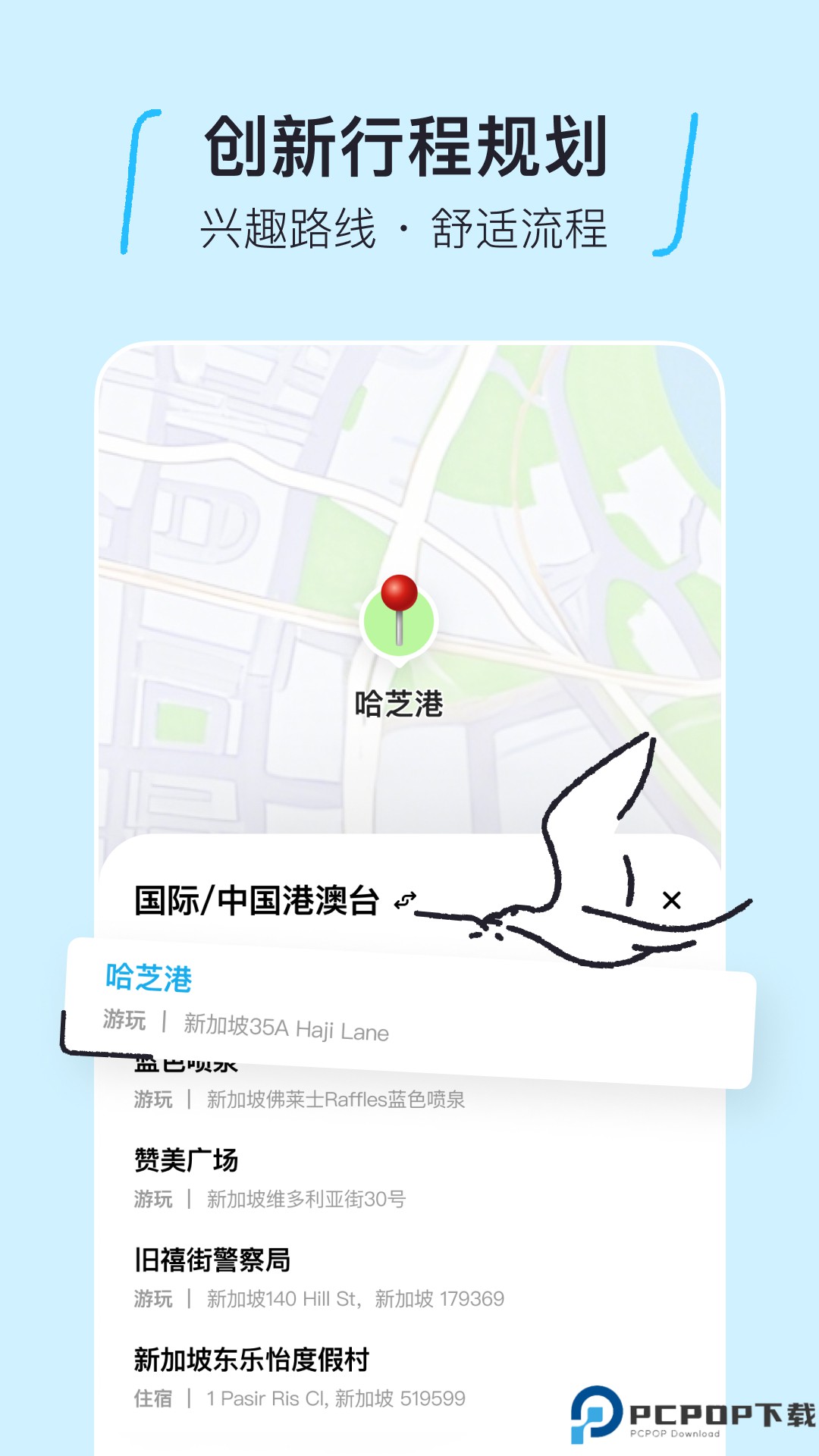Close the location suggestions panel with the X
Screen dimensions: 819x1456
(671, 902)
